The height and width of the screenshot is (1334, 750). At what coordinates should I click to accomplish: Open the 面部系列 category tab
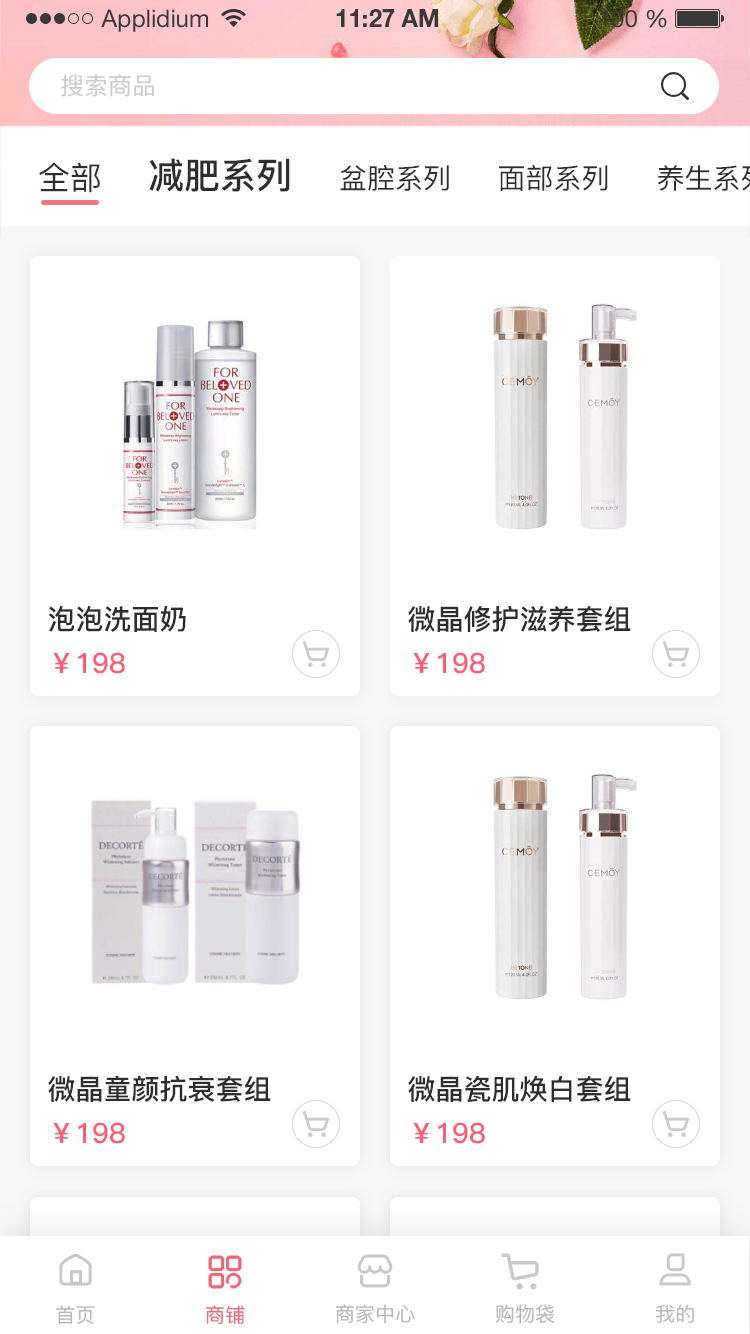click(553, 179)
